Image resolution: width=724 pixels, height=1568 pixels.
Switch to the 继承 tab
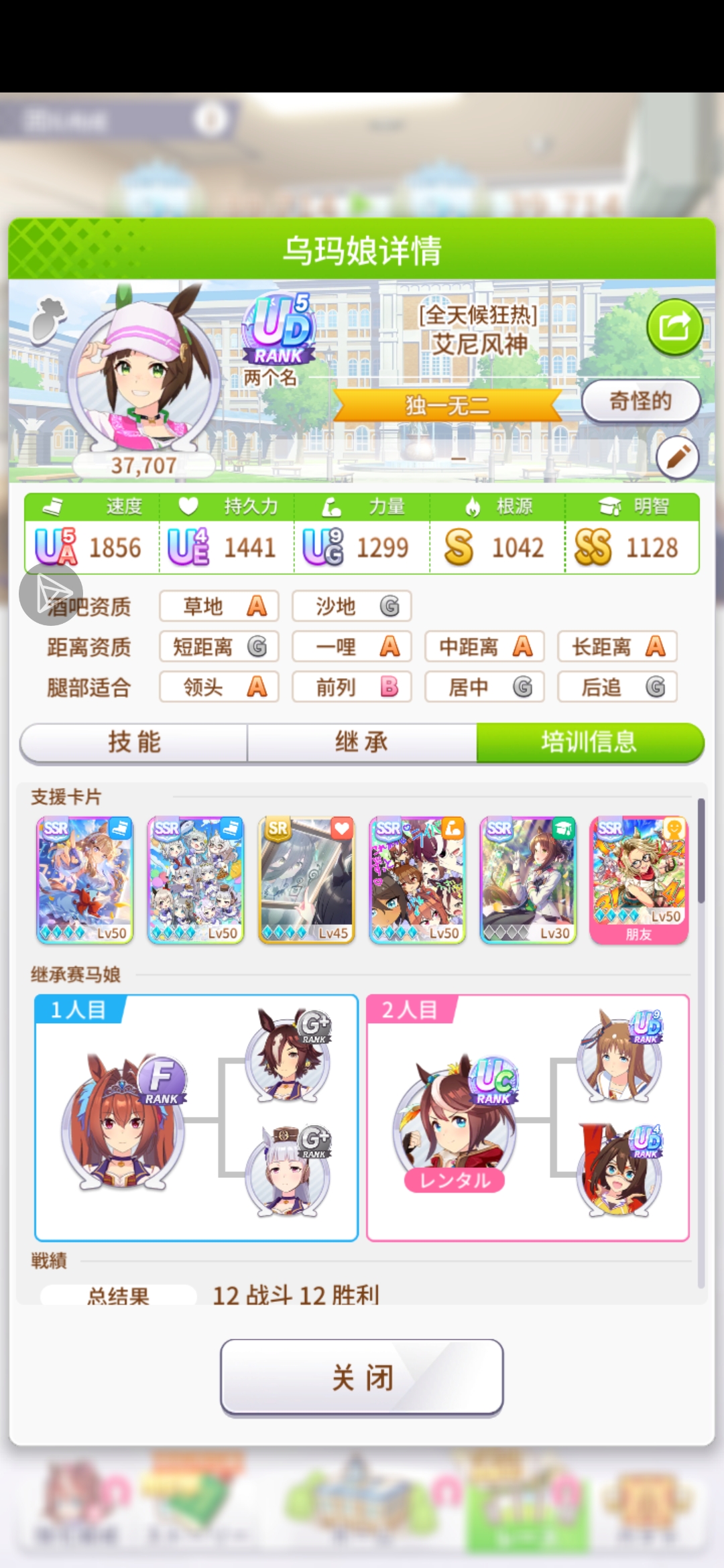tap(362, 742)
